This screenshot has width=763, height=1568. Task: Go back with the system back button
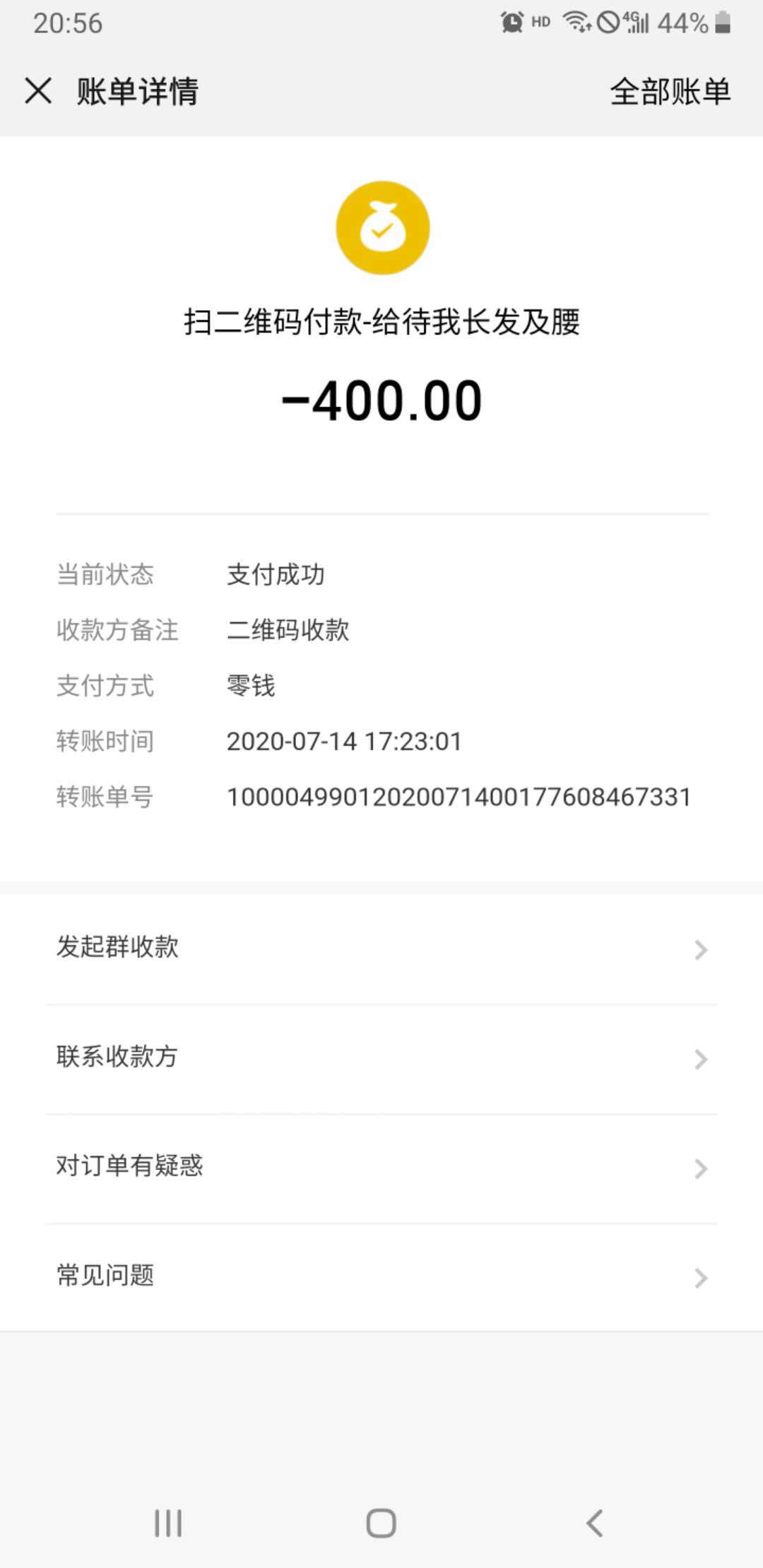[x=595, y=1523]
